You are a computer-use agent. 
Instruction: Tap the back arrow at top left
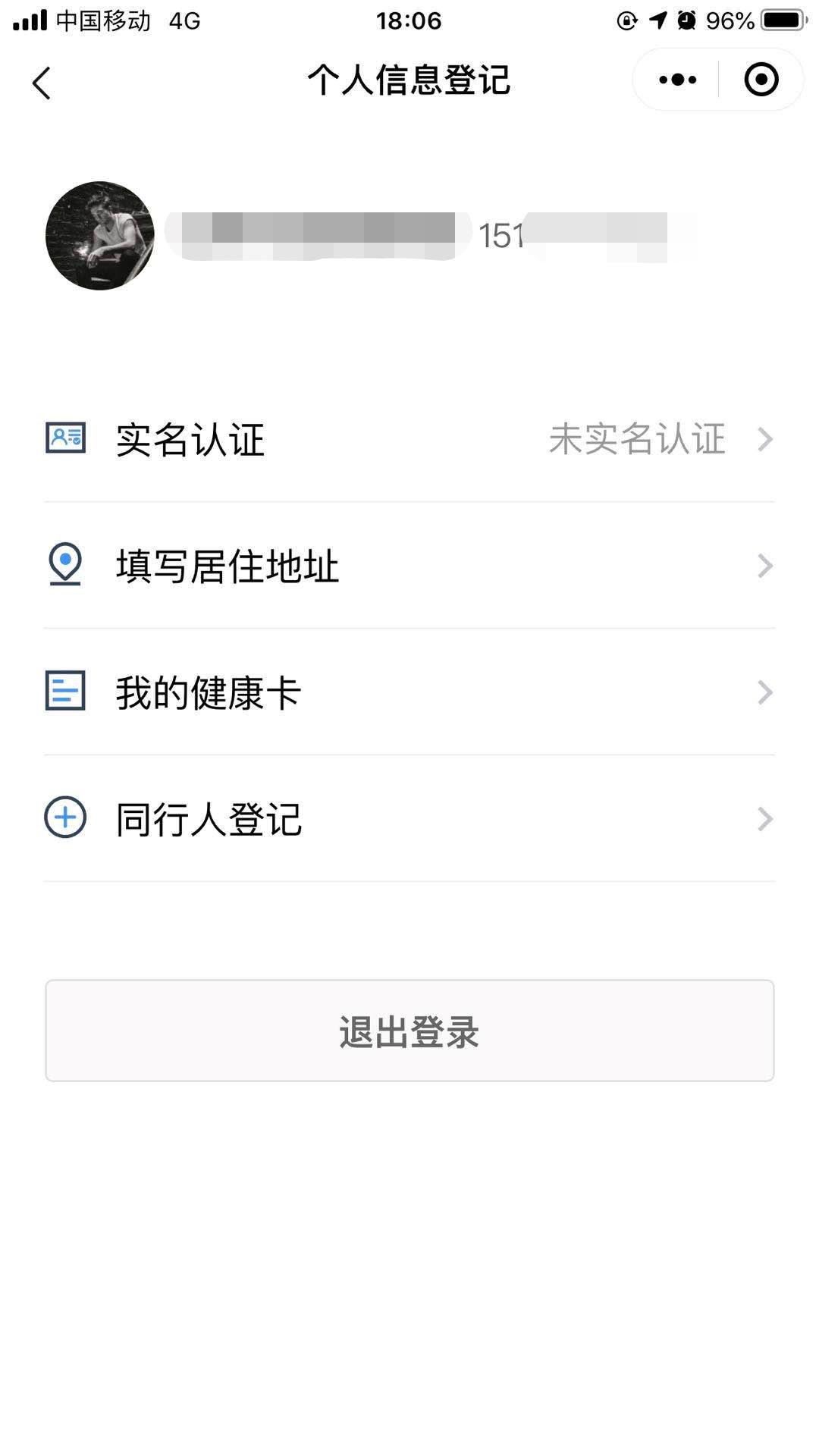[x=42, y=83]
